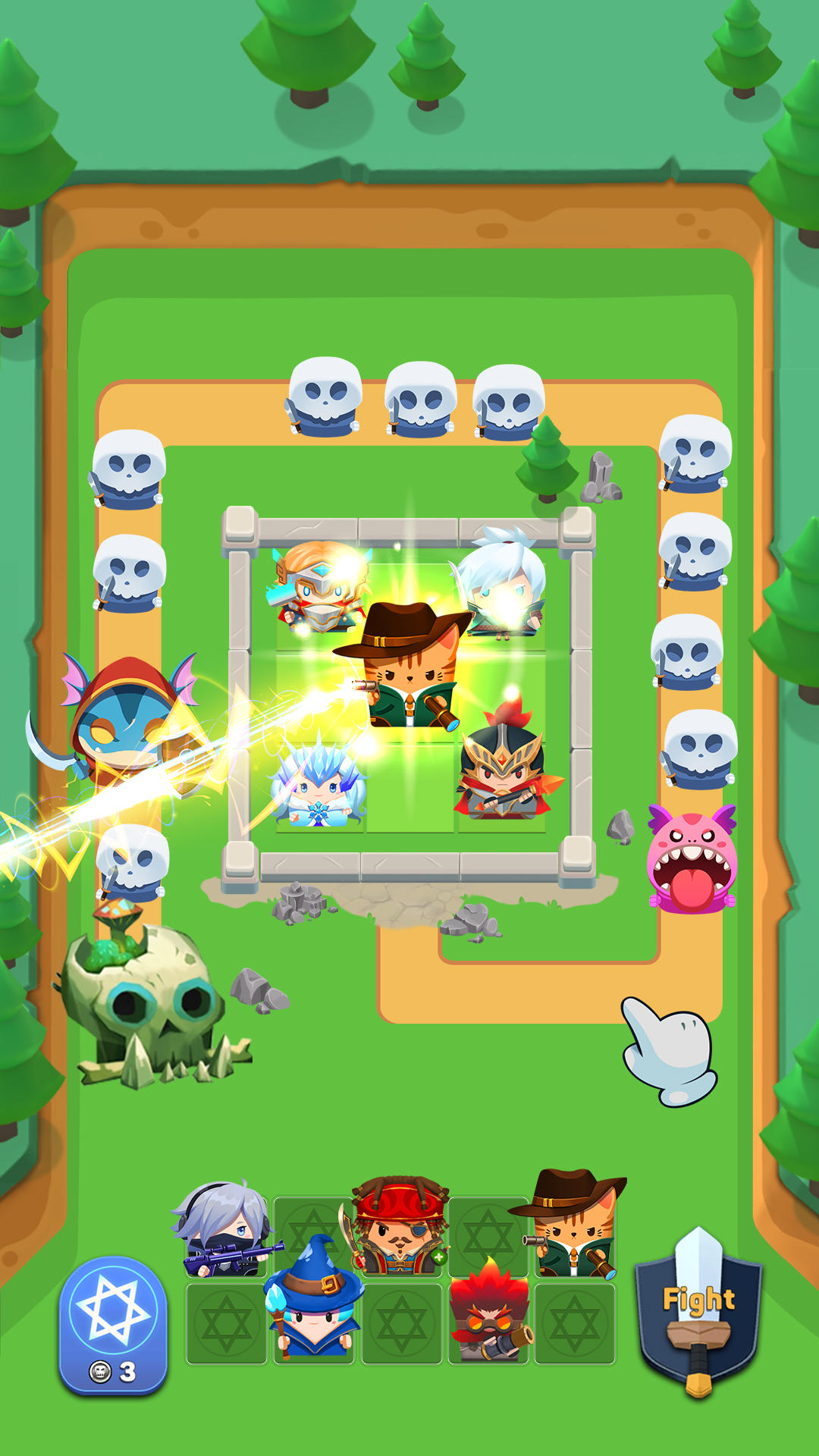Viewport: 819px width, 1456px height.
Task: Select the pirate hero on the bench
Action: (x=400, y=1227)
